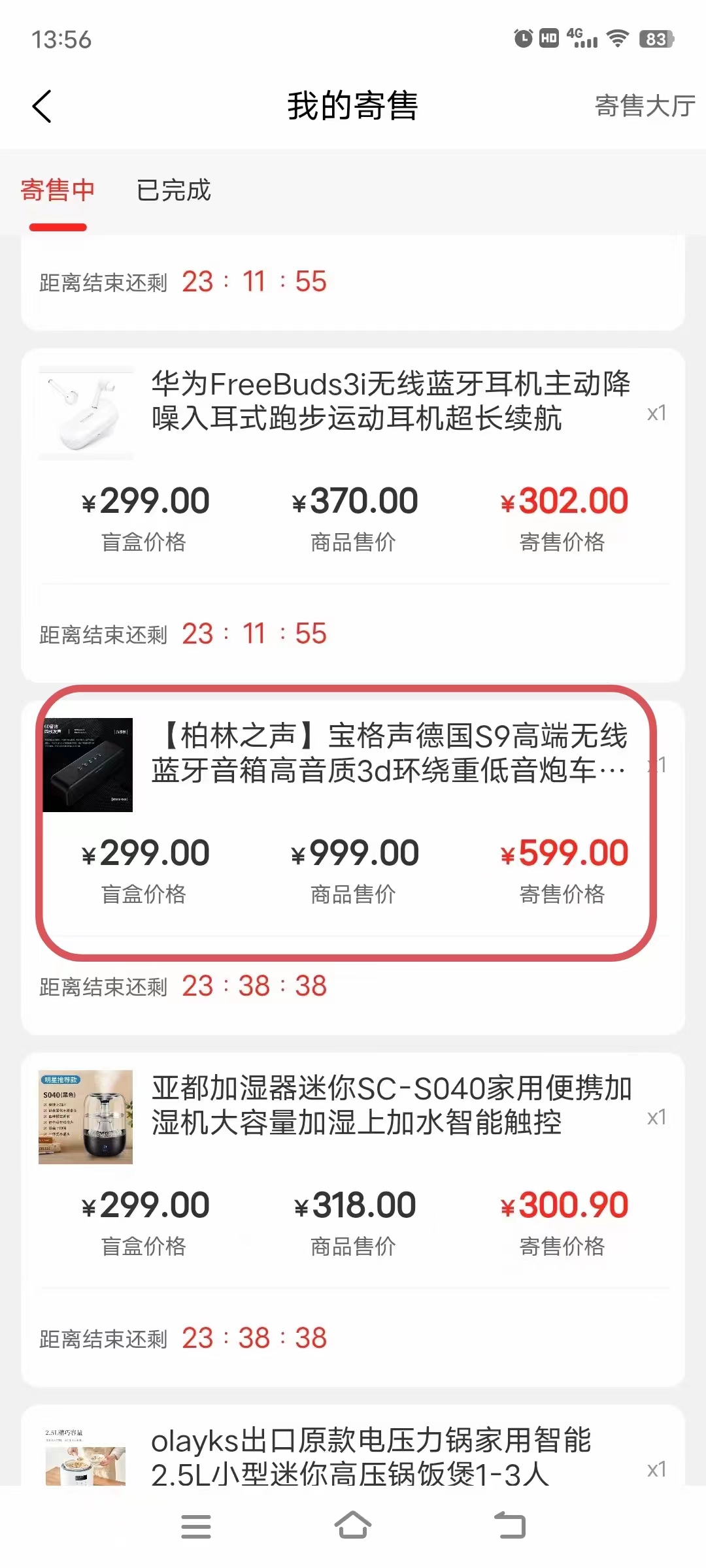
Task: Open 寄售大厅 link
Action: [x=645, y=106]
